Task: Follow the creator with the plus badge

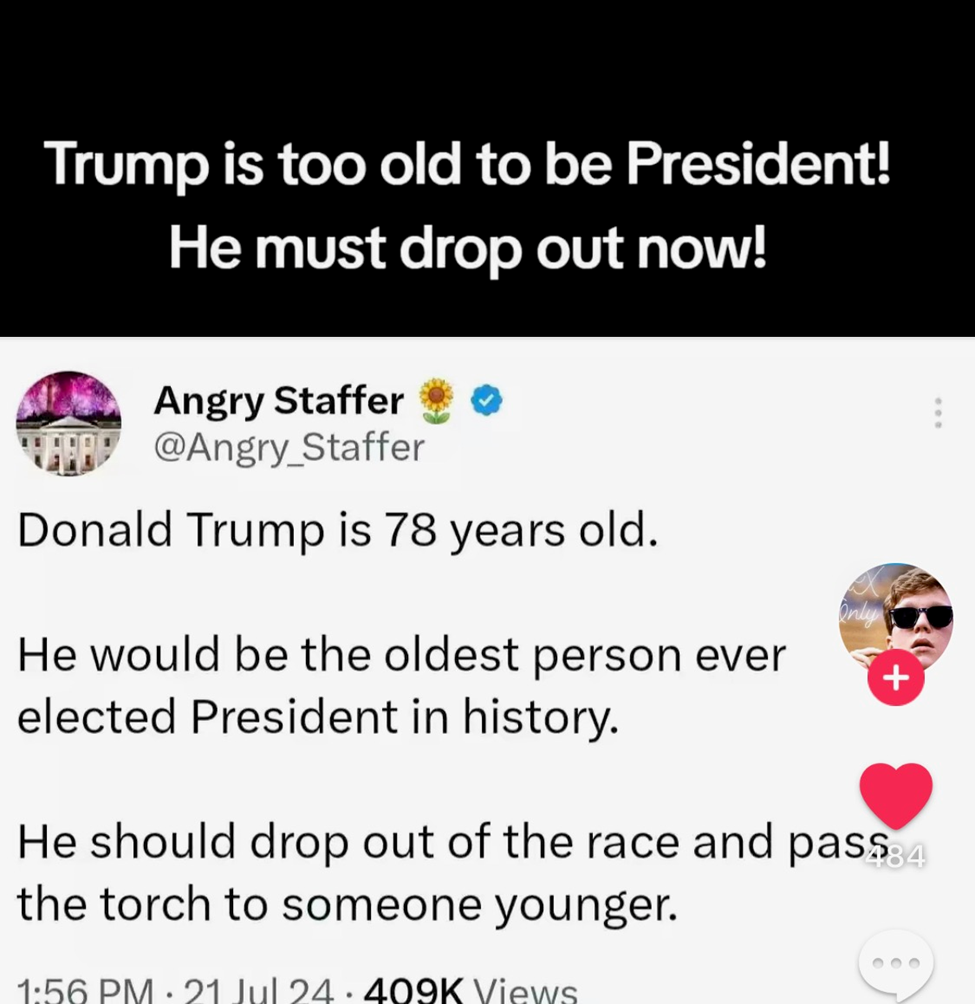Action: (x=896, y=678)
